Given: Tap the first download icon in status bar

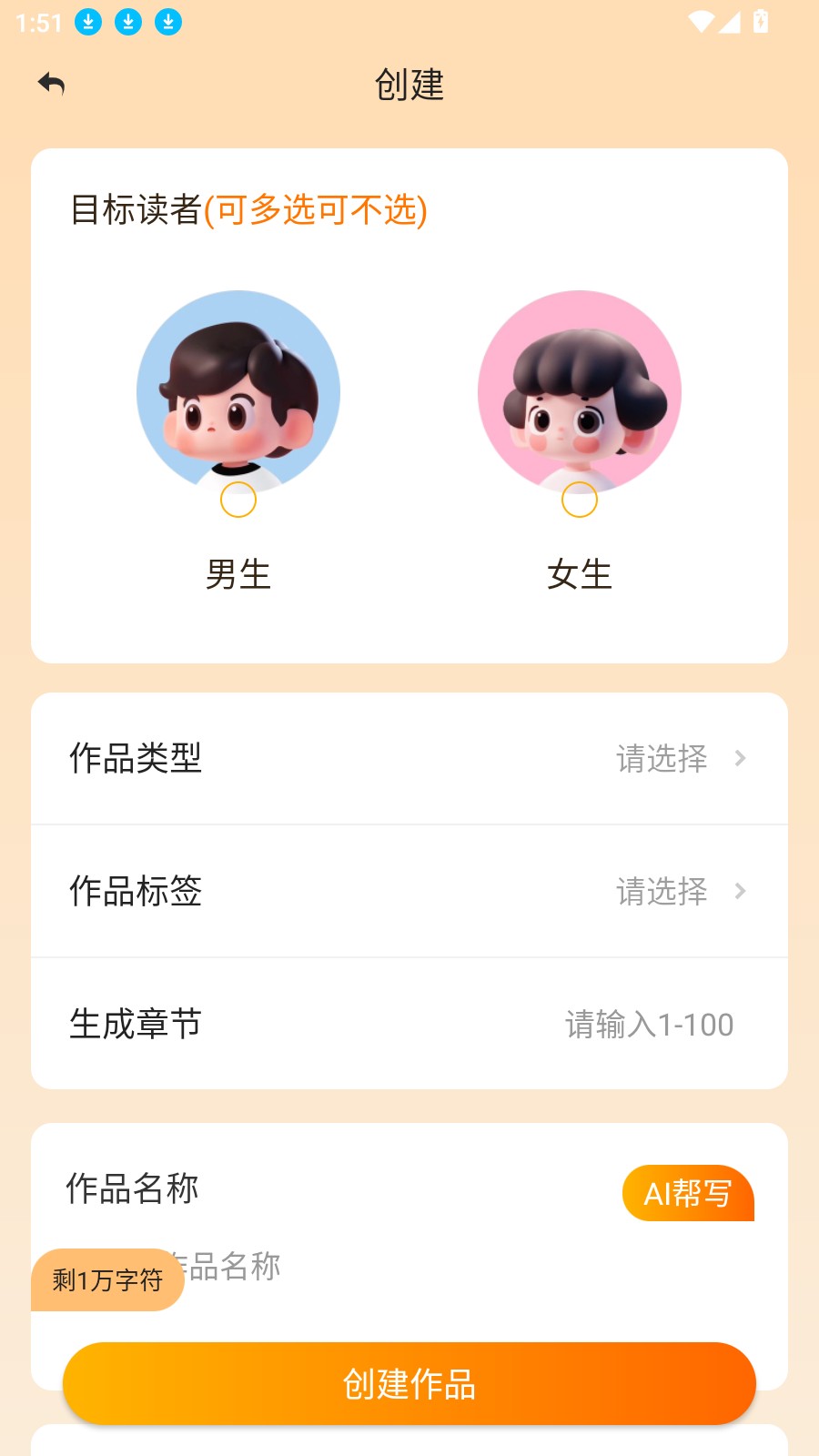Looking at the screenshot, I should point(88,22).
